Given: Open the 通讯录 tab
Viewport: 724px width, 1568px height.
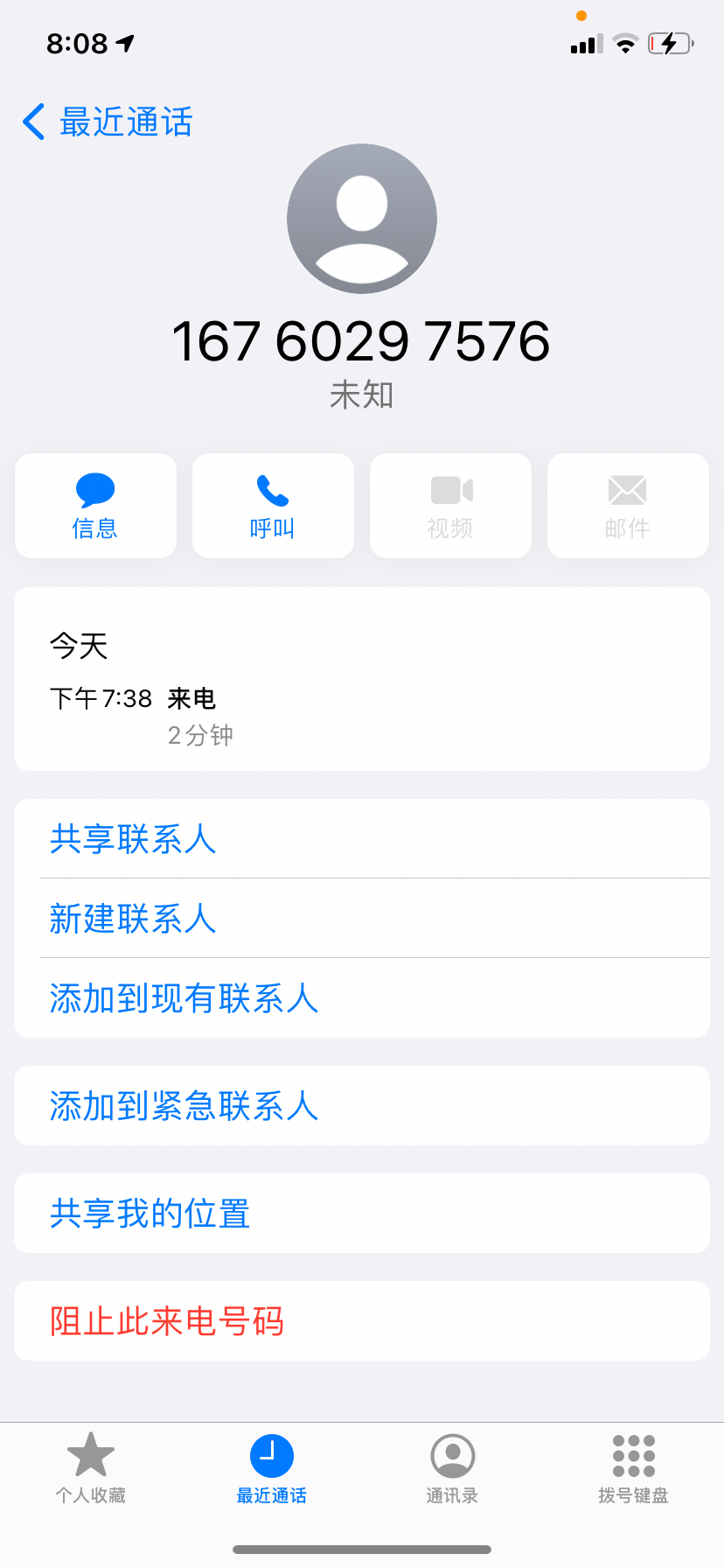Looking at the screenshot, I should [452, 1468].
